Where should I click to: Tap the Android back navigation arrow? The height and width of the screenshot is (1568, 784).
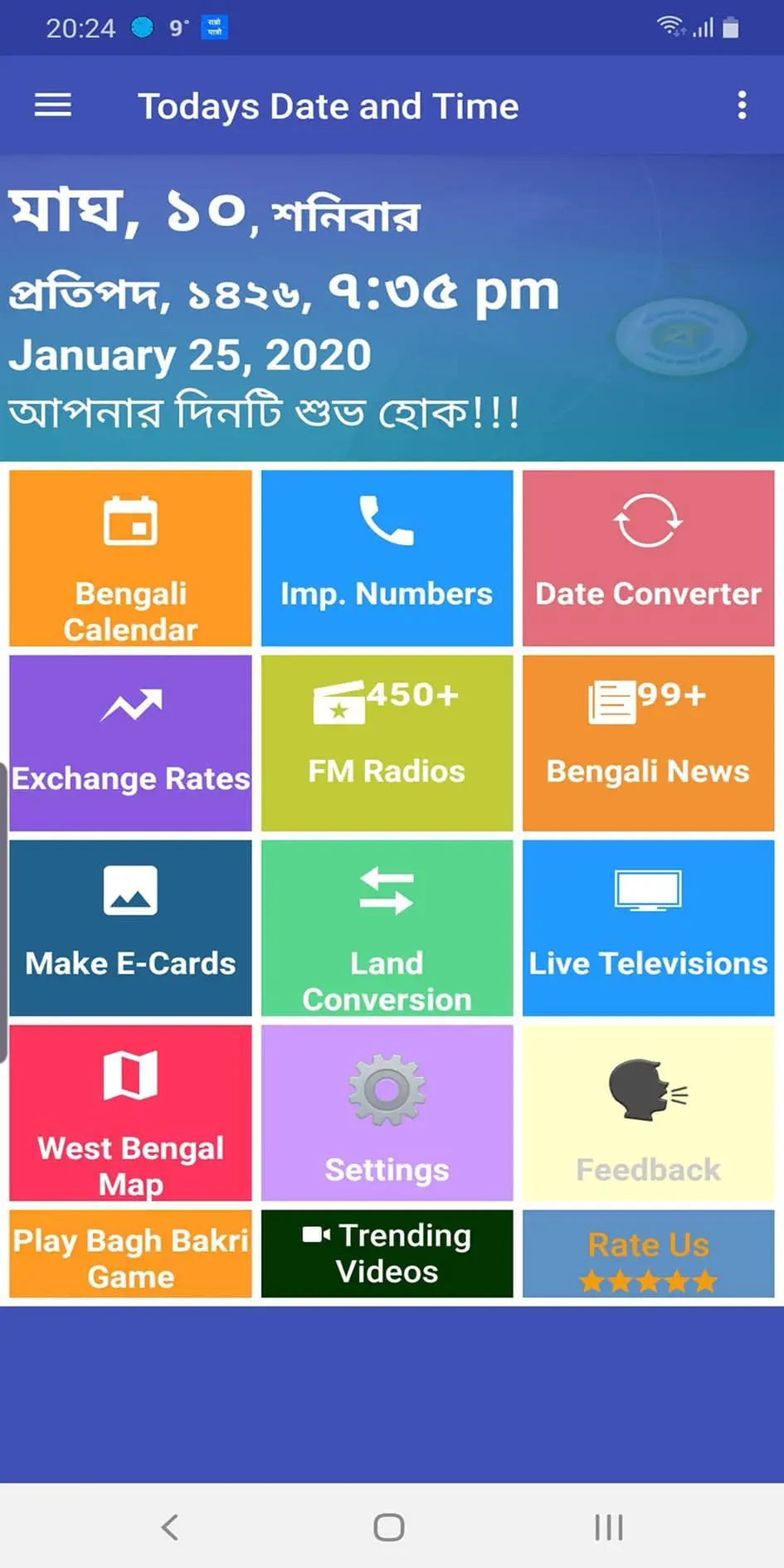tap(170, 1526)
